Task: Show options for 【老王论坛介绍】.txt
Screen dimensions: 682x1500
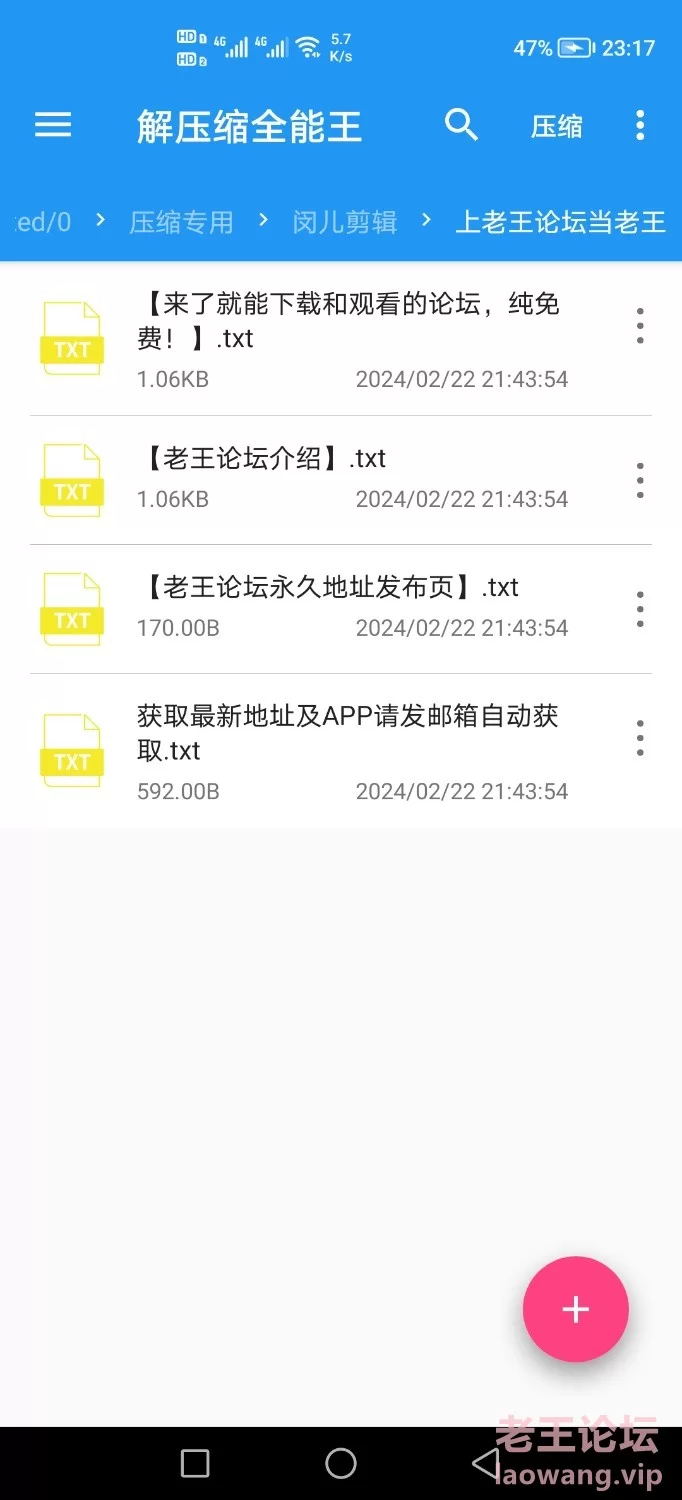Action: pyautogui.click(x=640, y=480)
